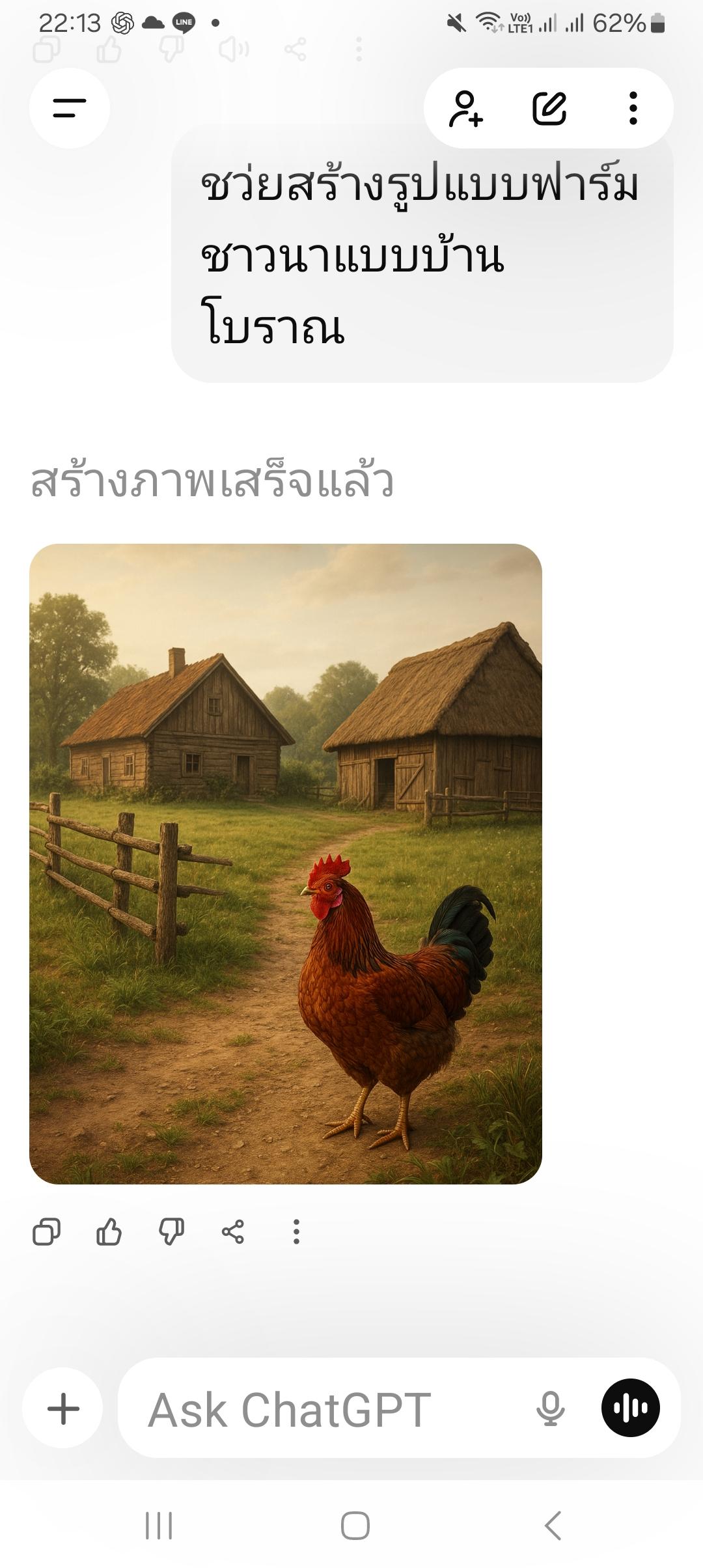Tap the plus attachment button

coord(63,1408)
